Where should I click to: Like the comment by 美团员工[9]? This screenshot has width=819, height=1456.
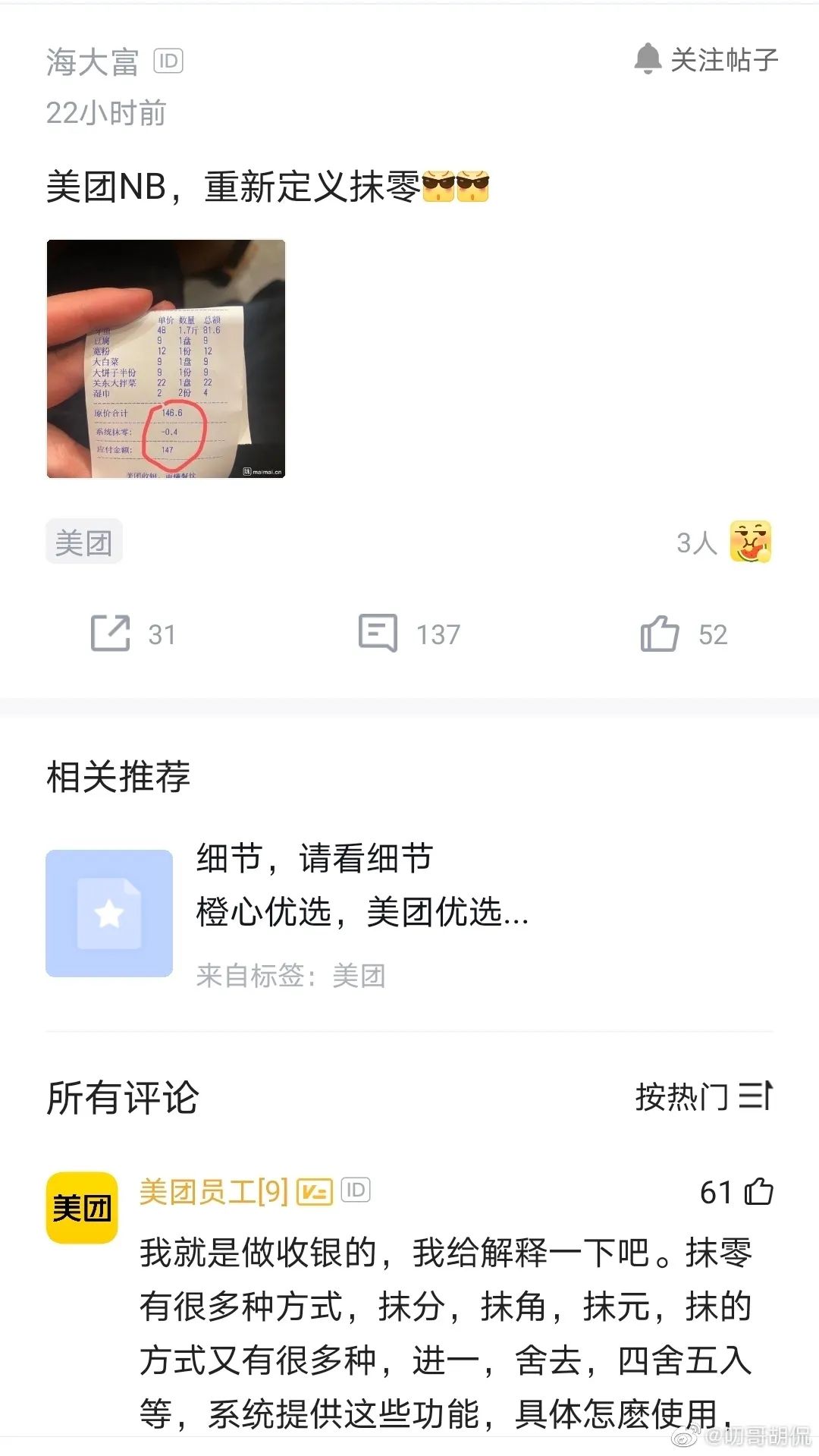[758, 1192]
